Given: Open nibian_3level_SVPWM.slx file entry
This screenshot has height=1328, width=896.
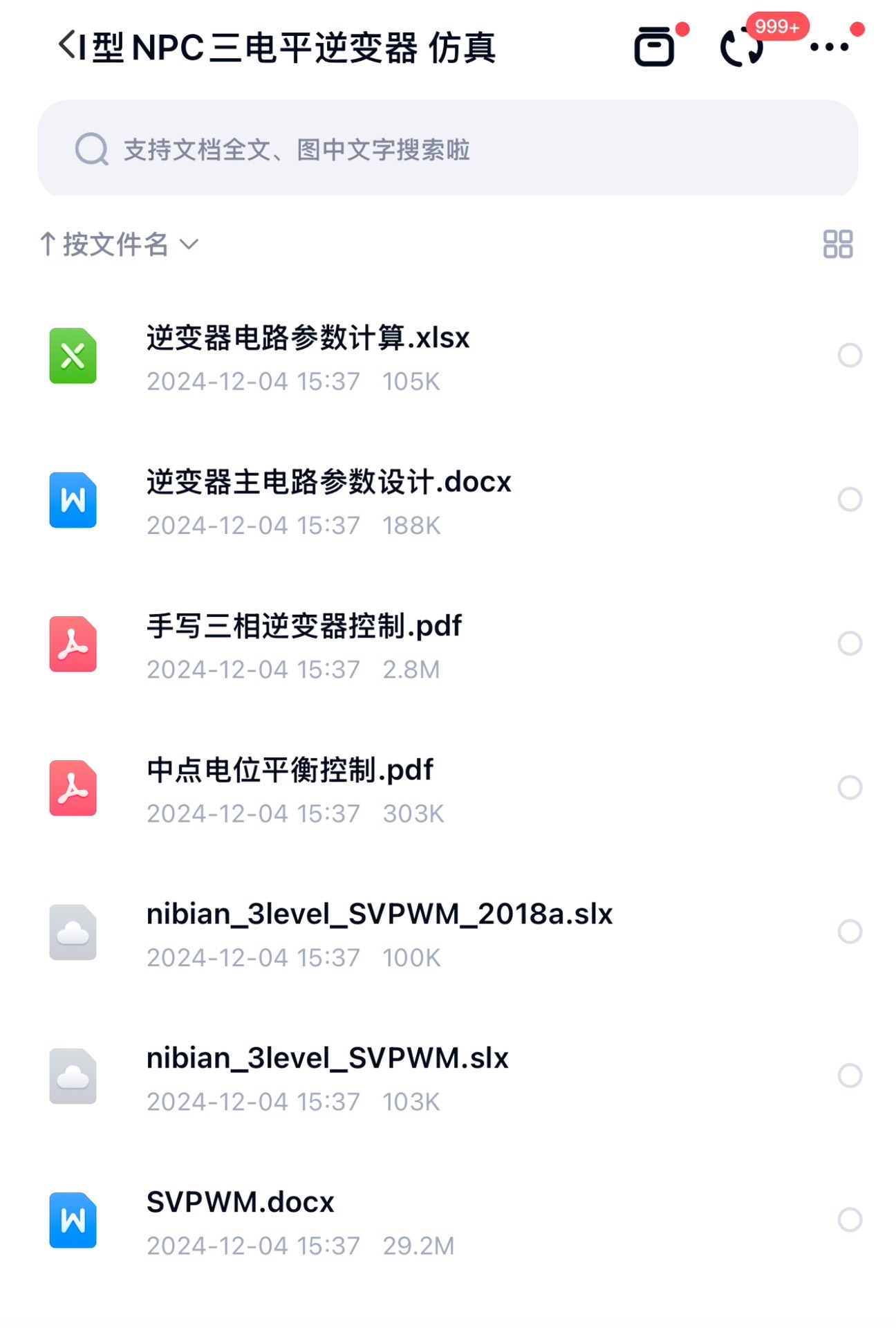Looking at the screenshot, I should click(x=327, y=1058).
